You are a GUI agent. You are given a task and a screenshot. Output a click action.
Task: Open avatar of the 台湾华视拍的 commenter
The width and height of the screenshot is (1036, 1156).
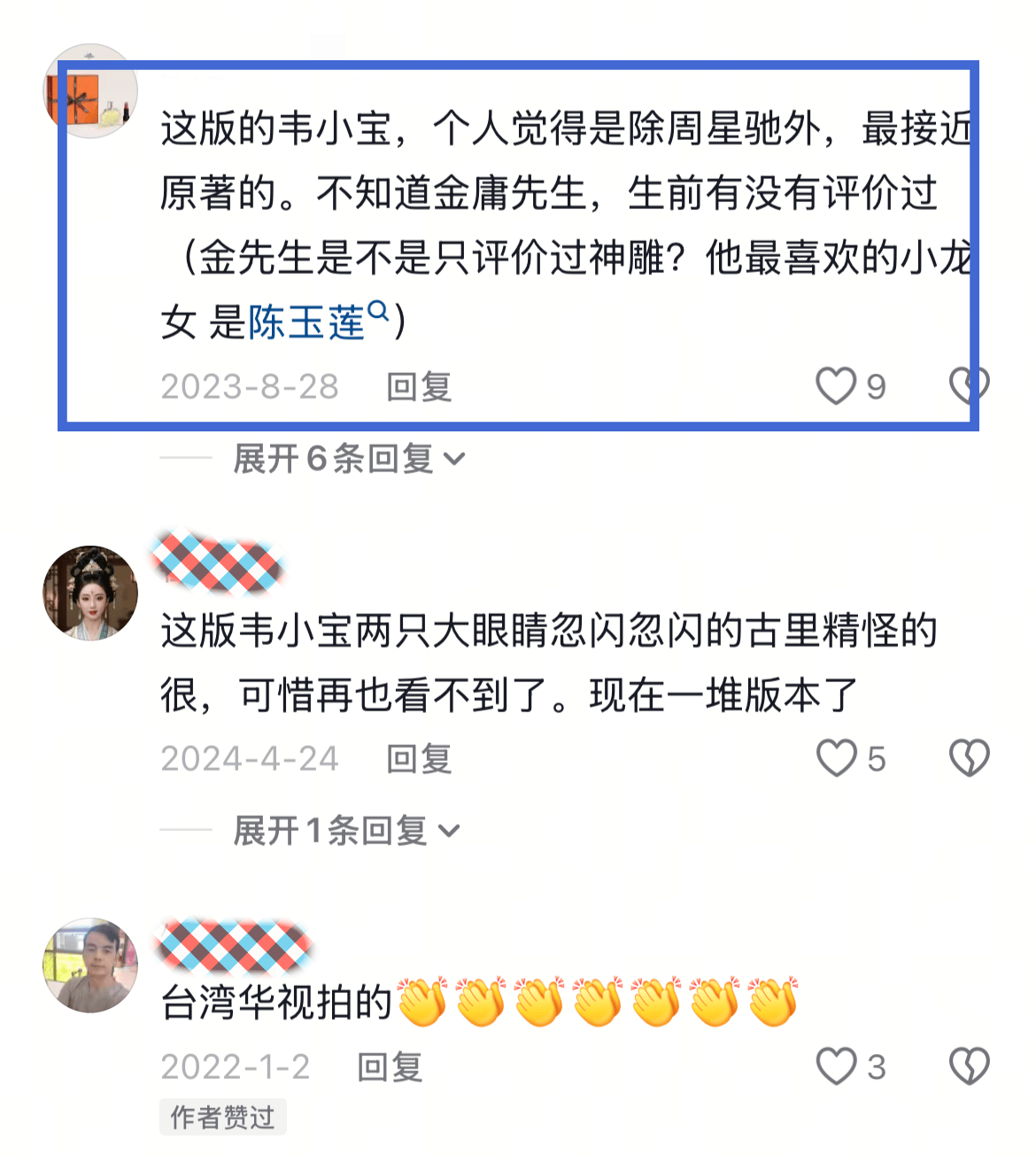coord(90,965)
